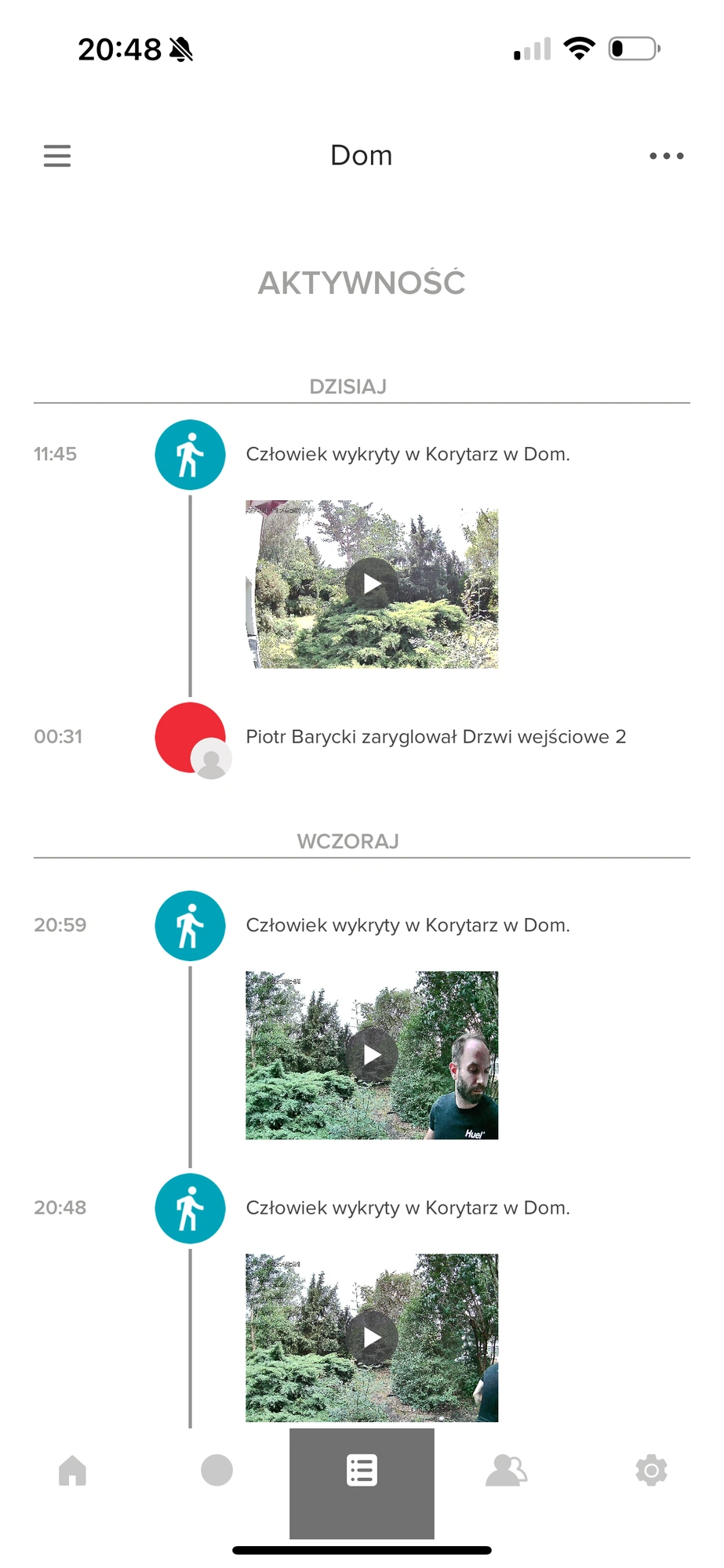Open the settings gear tab
The width and height of the screenshot is (724, 1568).
pos(651,1471)
